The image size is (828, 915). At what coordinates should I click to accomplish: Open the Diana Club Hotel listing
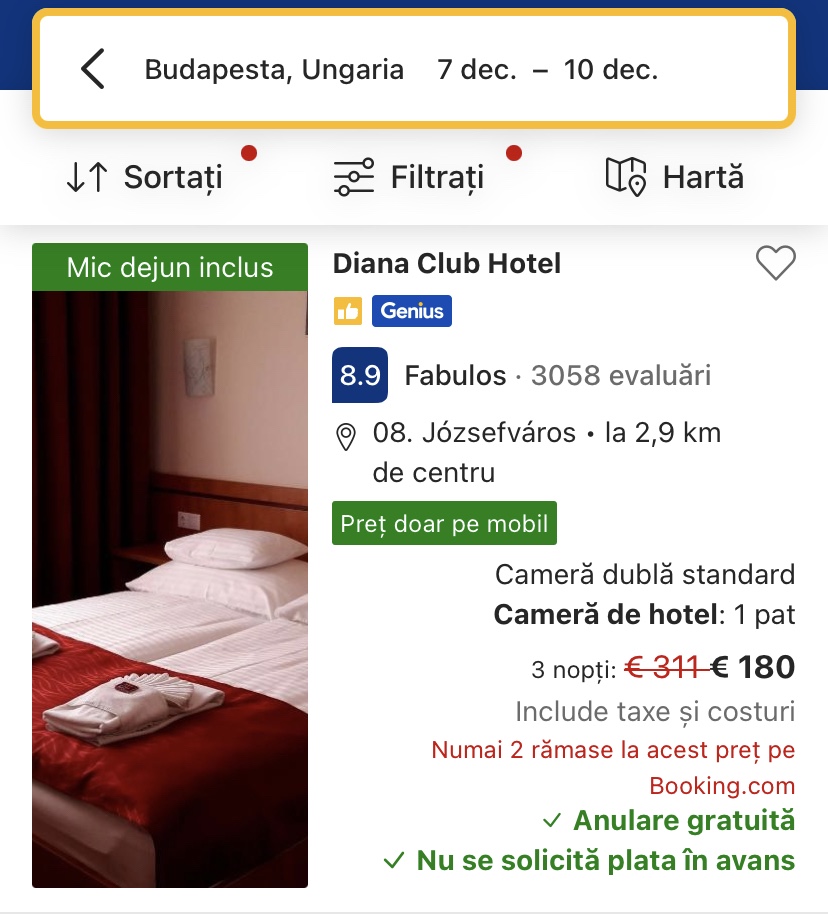click(446, 264)
